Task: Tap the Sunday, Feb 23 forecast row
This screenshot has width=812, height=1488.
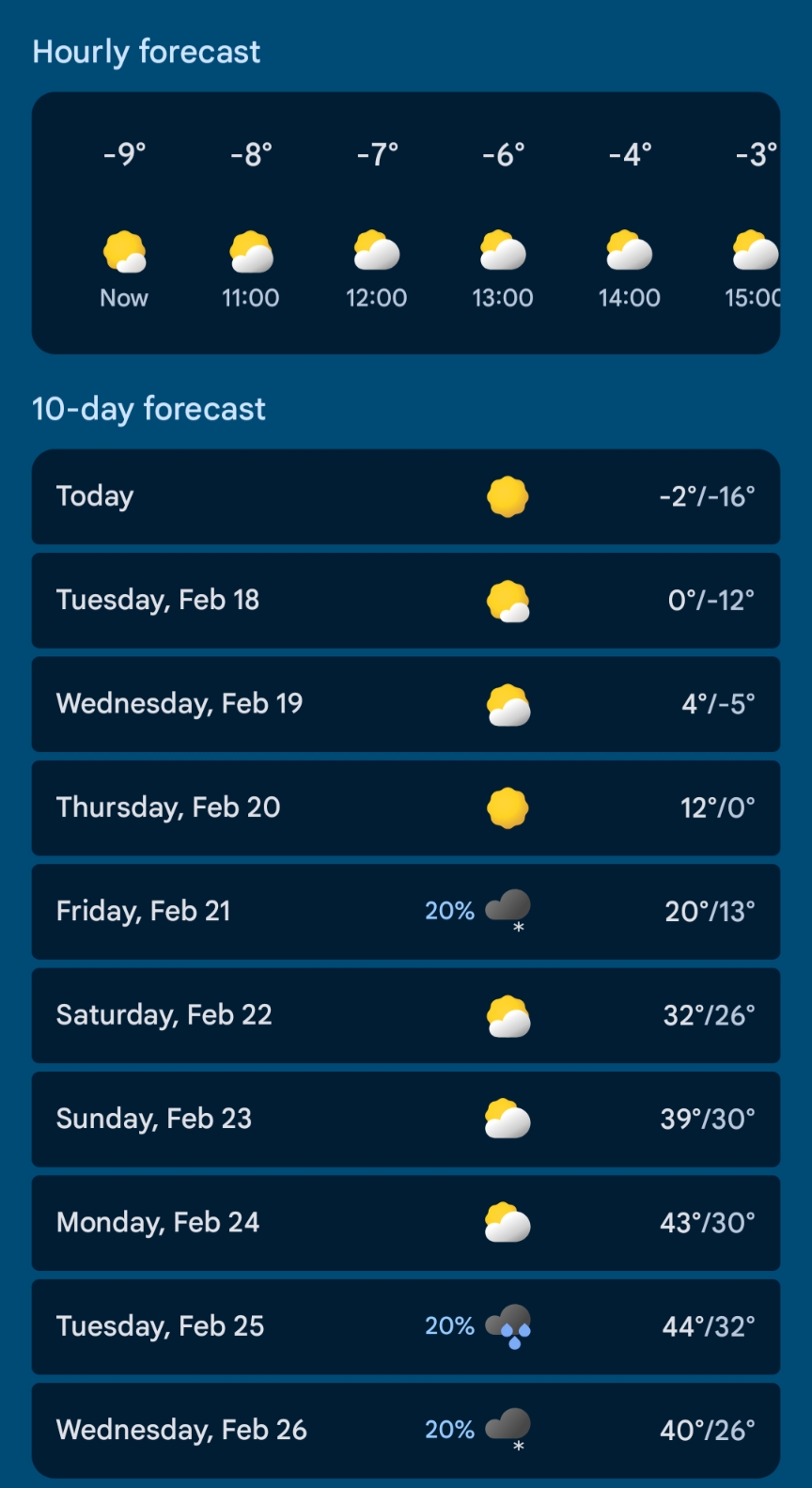Action: pos(406,1119)
